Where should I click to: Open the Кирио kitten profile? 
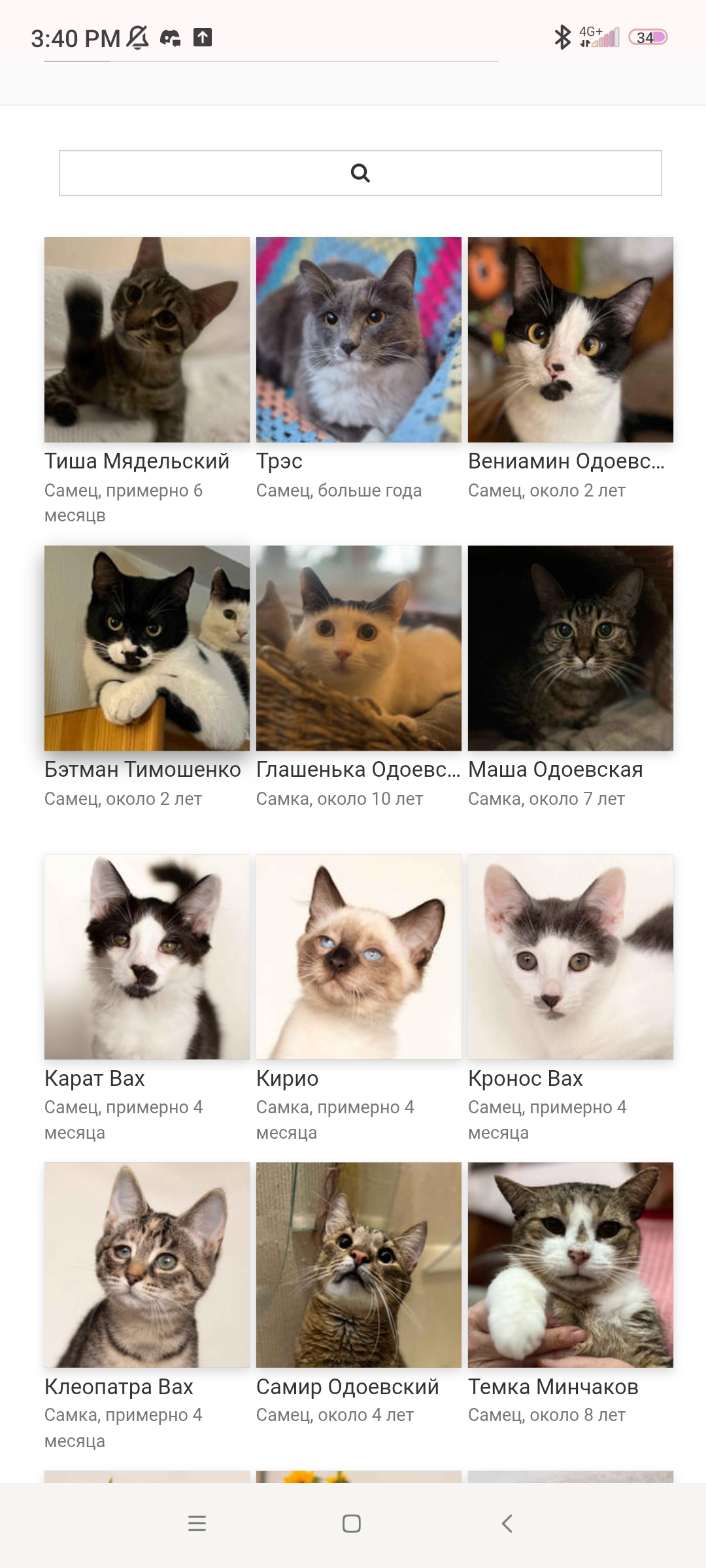pos(359,956)
